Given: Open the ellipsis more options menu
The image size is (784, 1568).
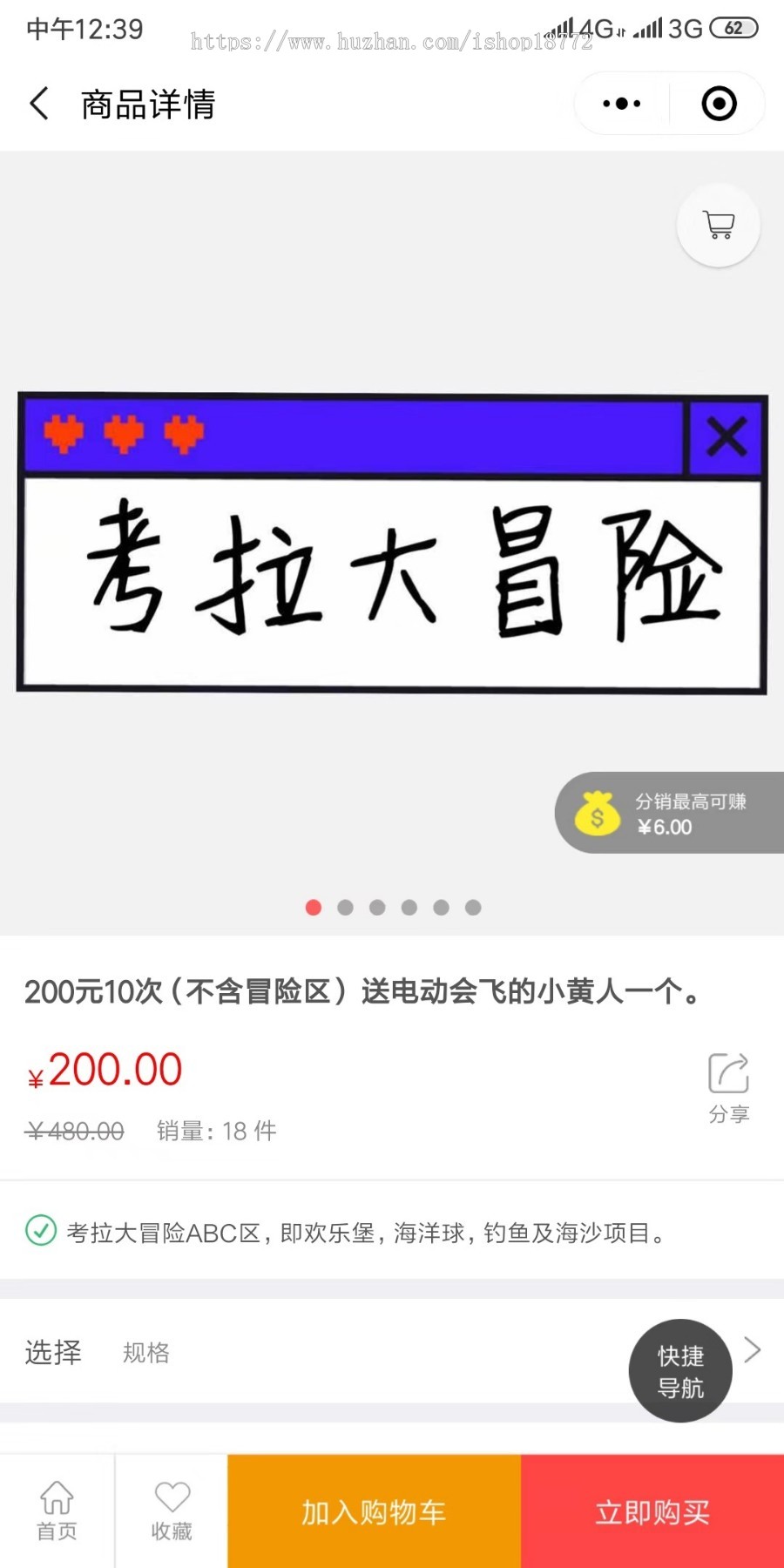Looking at the screenshot, I should [620, 103].
